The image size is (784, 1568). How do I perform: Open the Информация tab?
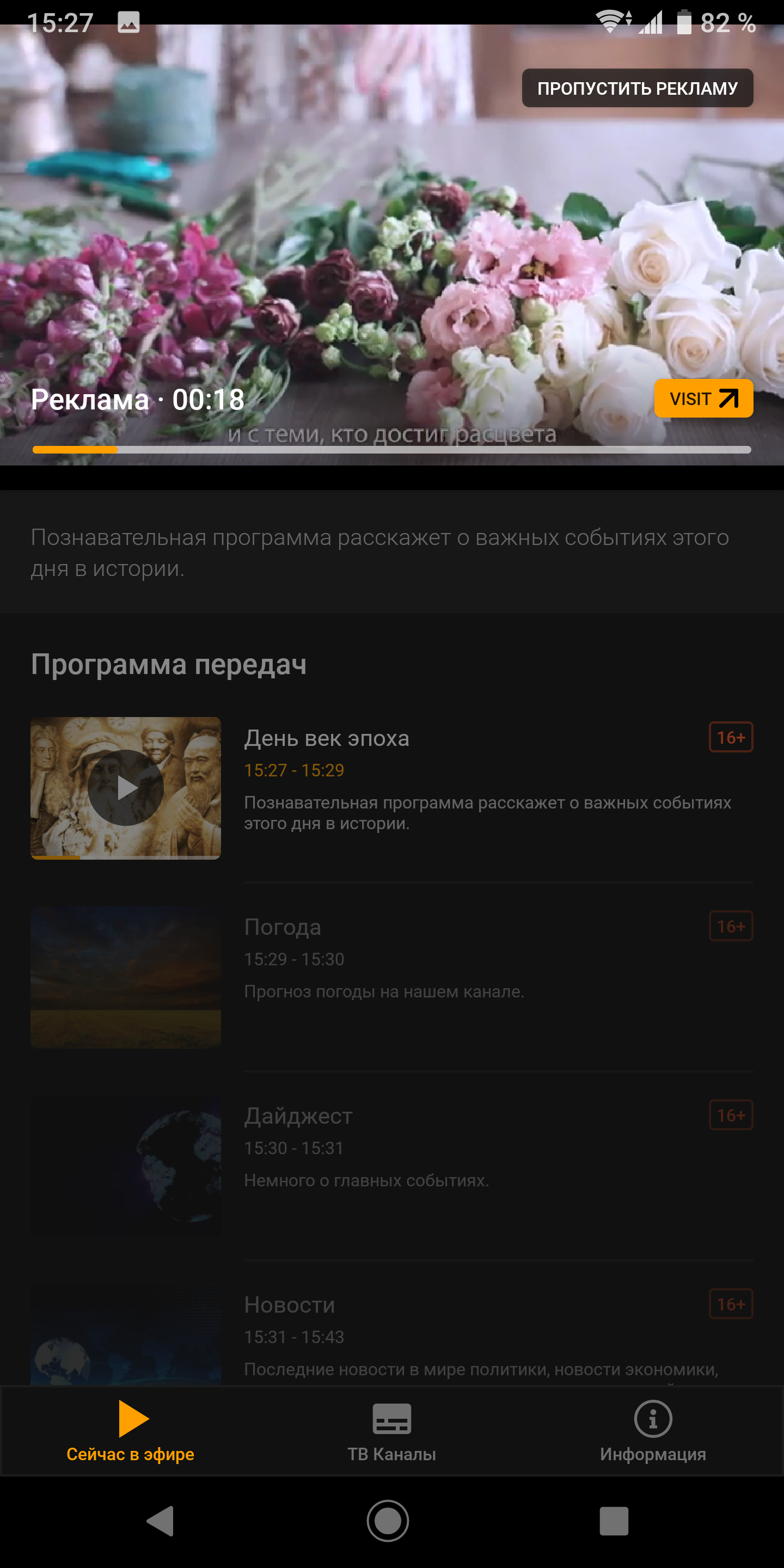[653, 1430]
